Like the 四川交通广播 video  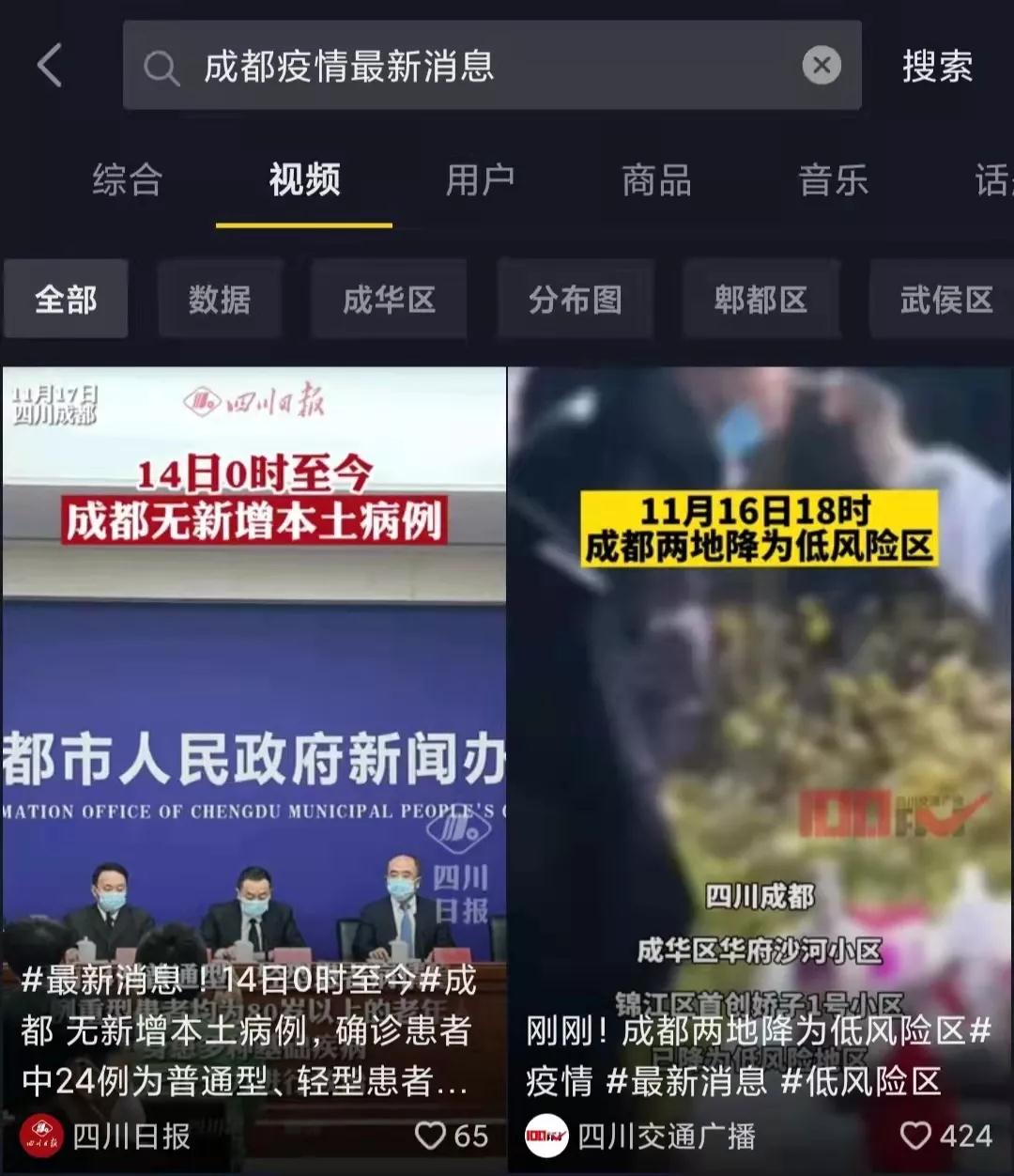(x=915, y=1136)
